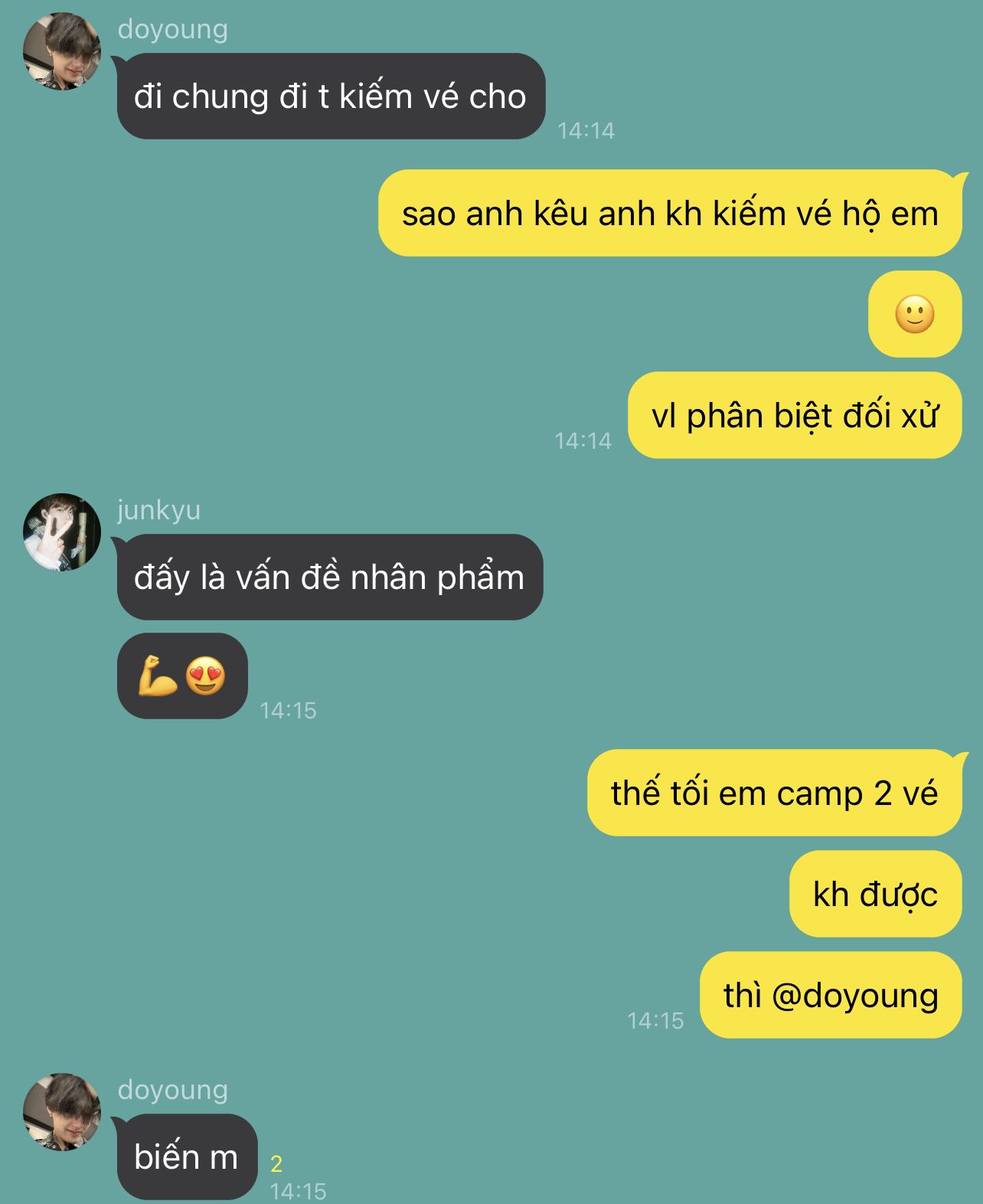Open doyoung's avatar beside "biến m" message
This screenshot has height=1204, width=983.
[62, 1112]
